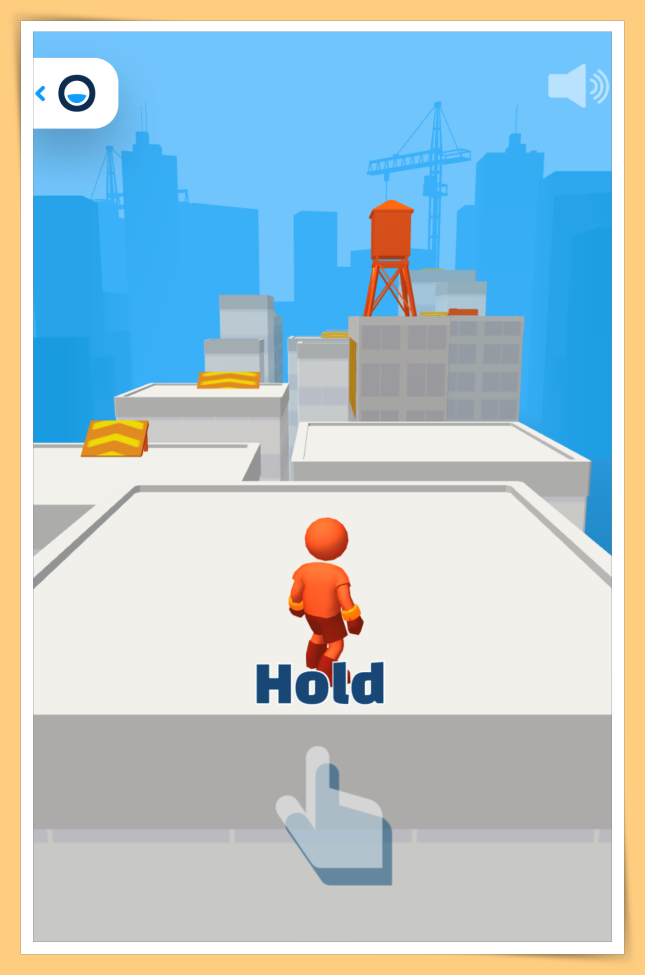Mute the game sound

(x=578, y=86)
